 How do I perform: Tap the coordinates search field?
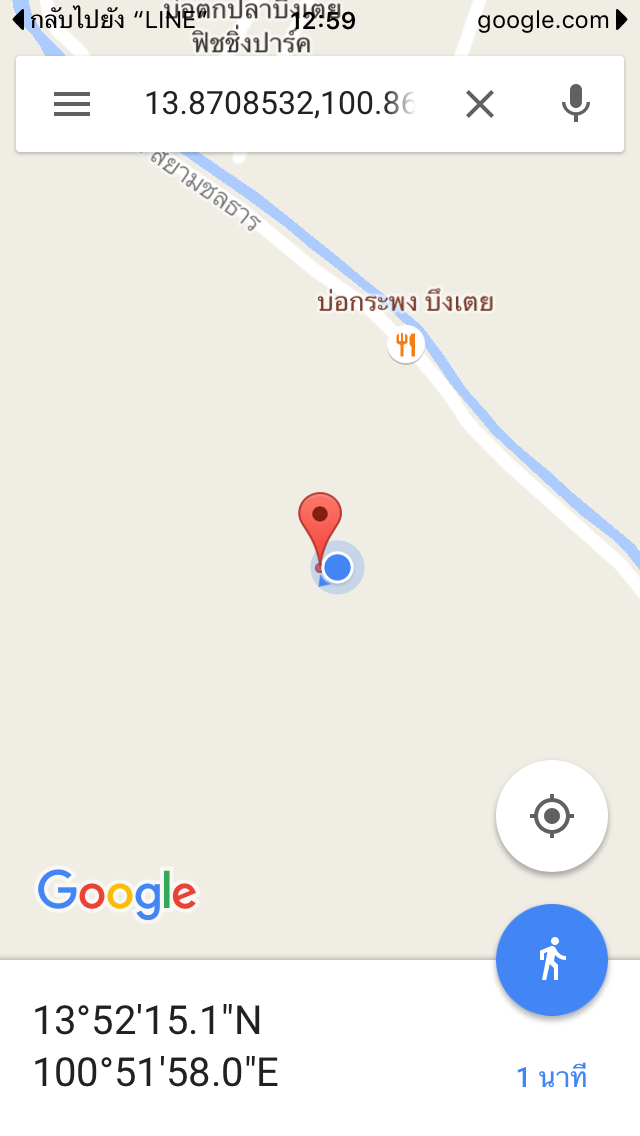tap(280, 104)
